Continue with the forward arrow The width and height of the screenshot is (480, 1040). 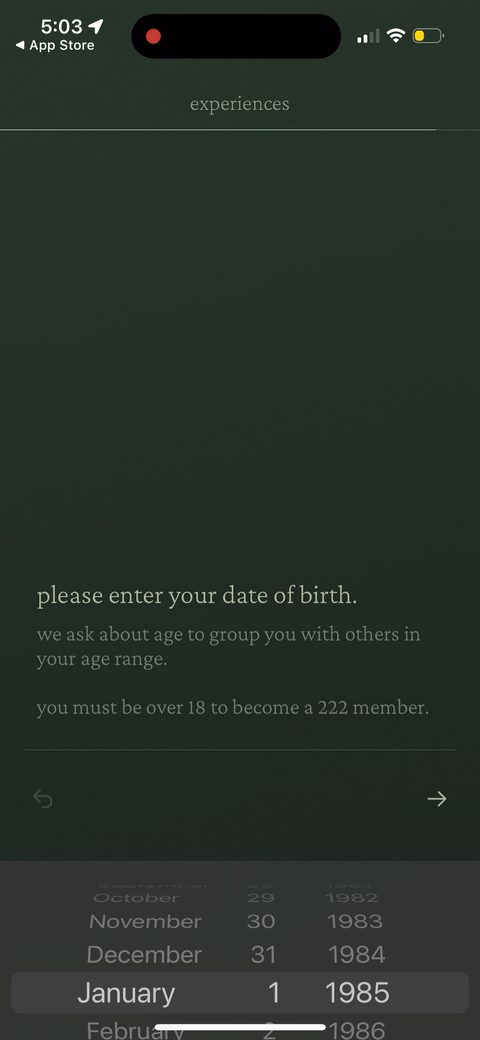click(x=436, y=799)
